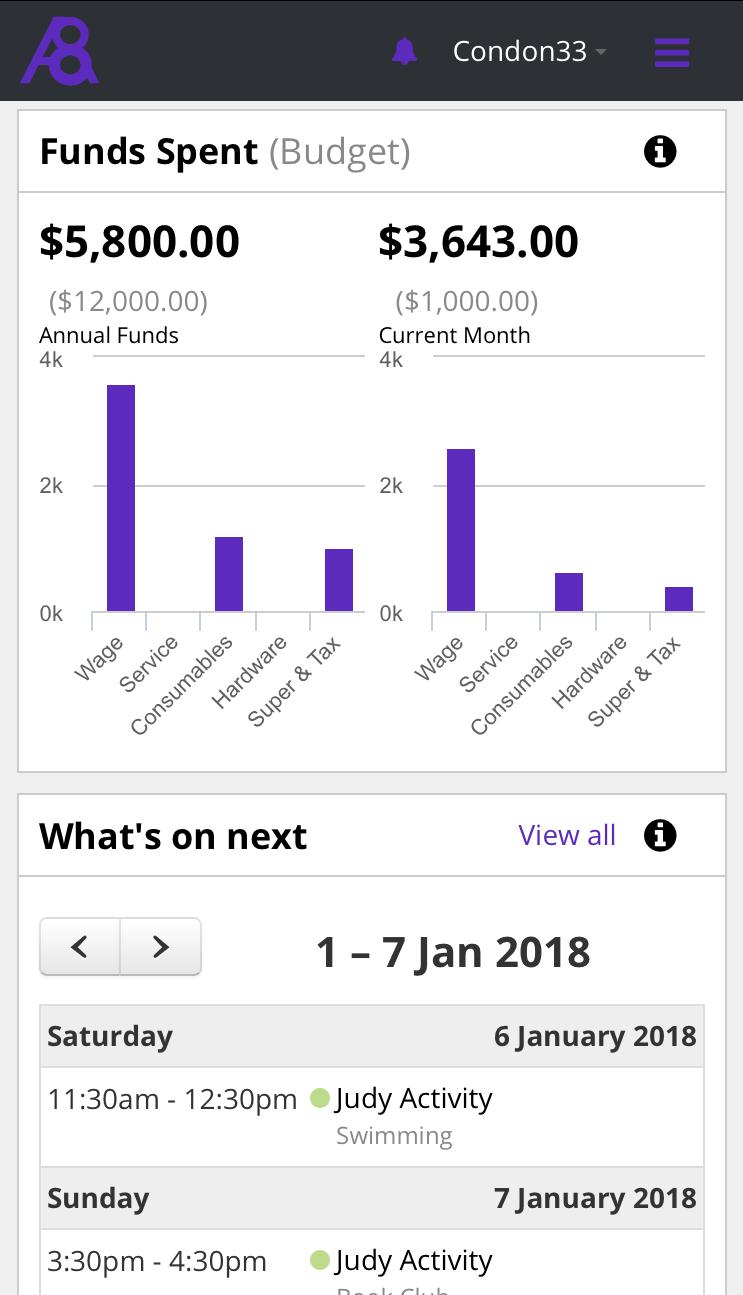Show info for What's on next
The height and width of the screenshot is (1295, 743).
coord(660,835)
